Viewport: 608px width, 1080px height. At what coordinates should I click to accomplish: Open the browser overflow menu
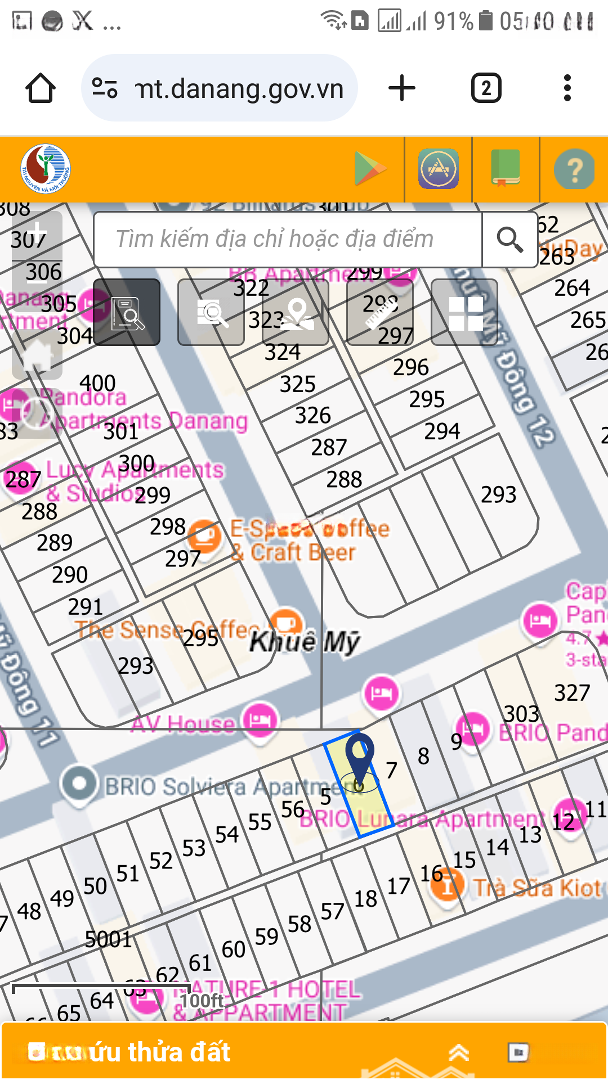coord(567,88)
